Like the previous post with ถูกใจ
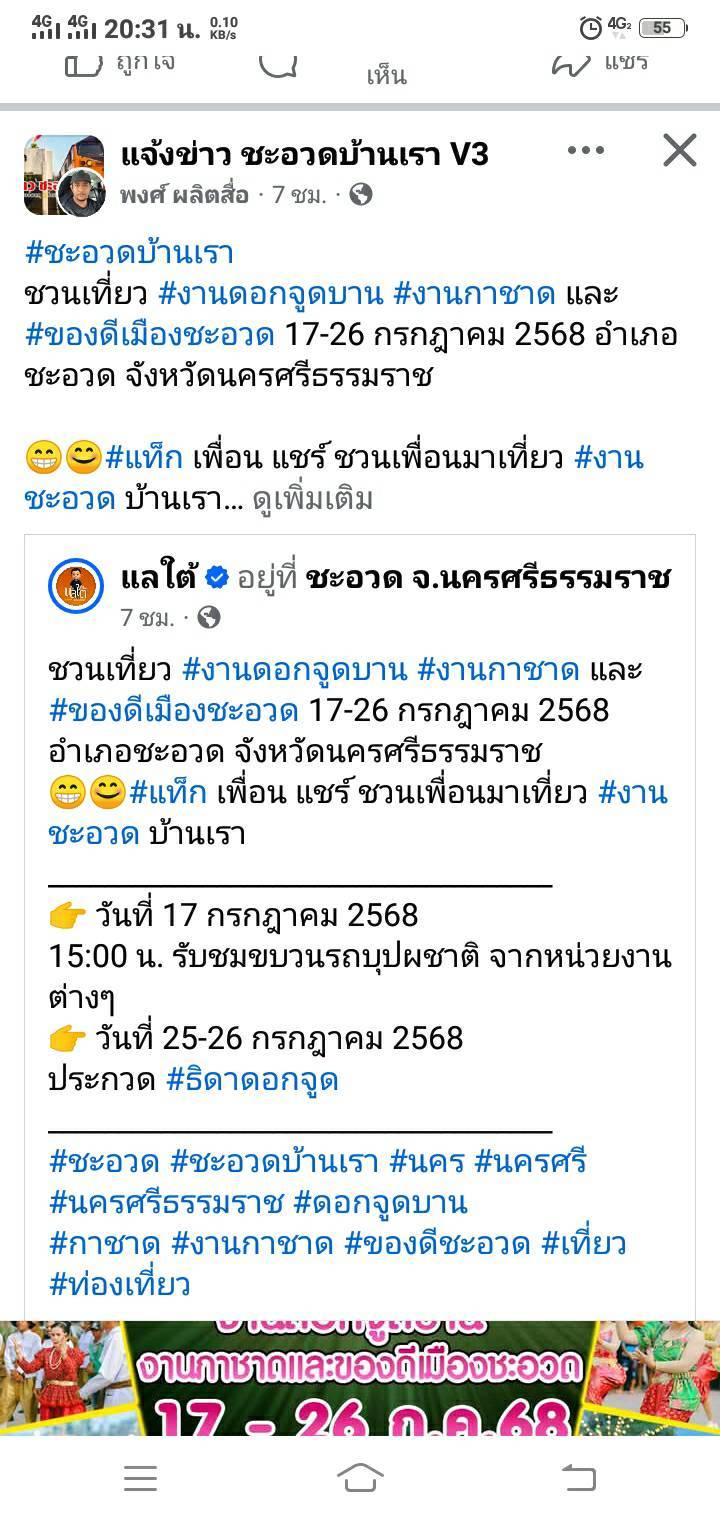Image resolution: width=720 pixels, height=1520 pixels. (x=120, y=63)
